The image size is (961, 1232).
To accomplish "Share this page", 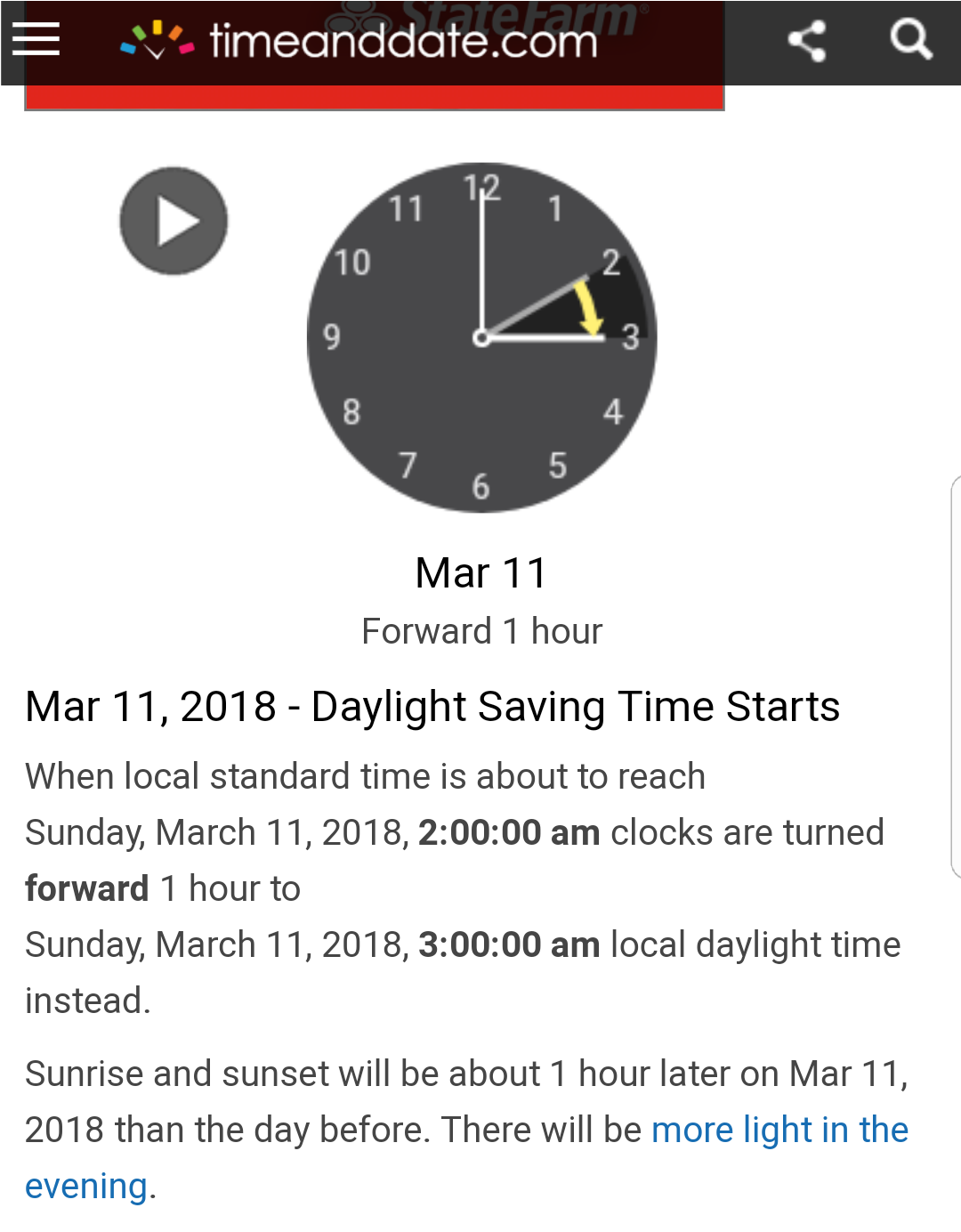I will [807, 41].
